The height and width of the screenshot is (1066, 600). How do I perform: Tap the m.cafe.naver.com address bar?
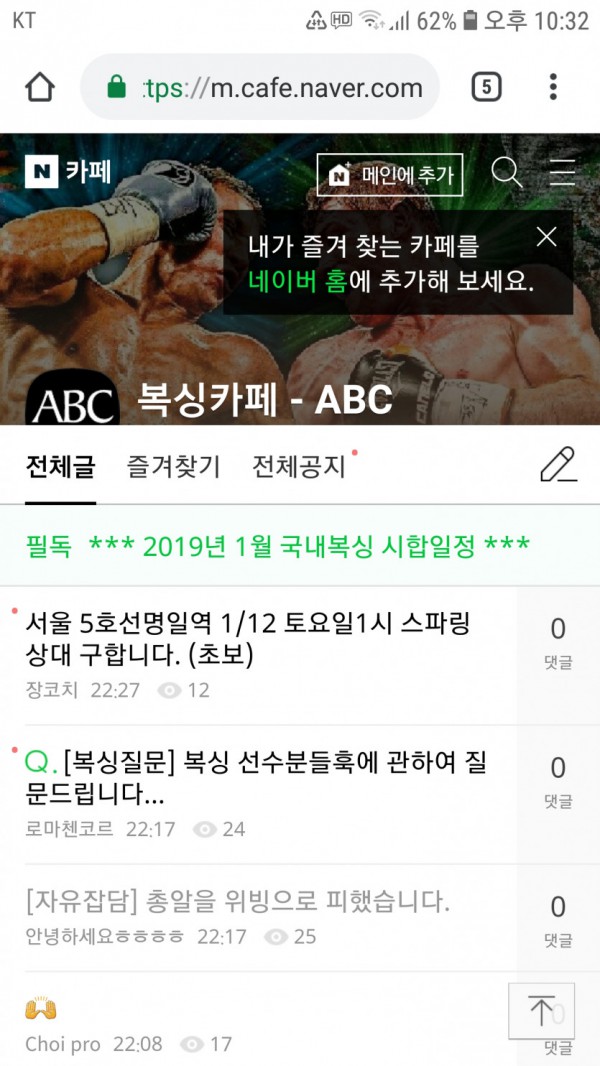tap(260, 87)
